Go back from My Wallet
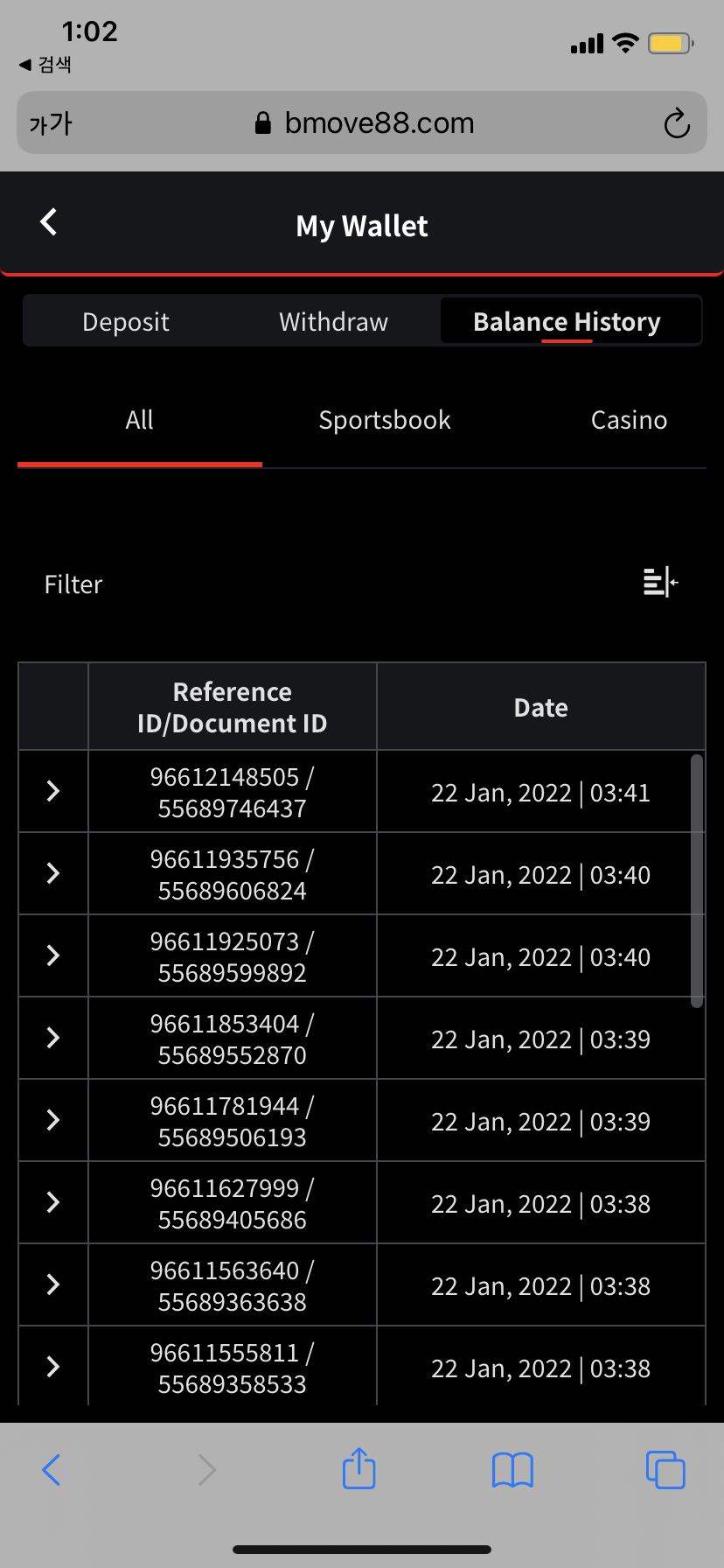The width and height of the screenshot is (724, 1568). pyautogui.click(x=49, y=222)
